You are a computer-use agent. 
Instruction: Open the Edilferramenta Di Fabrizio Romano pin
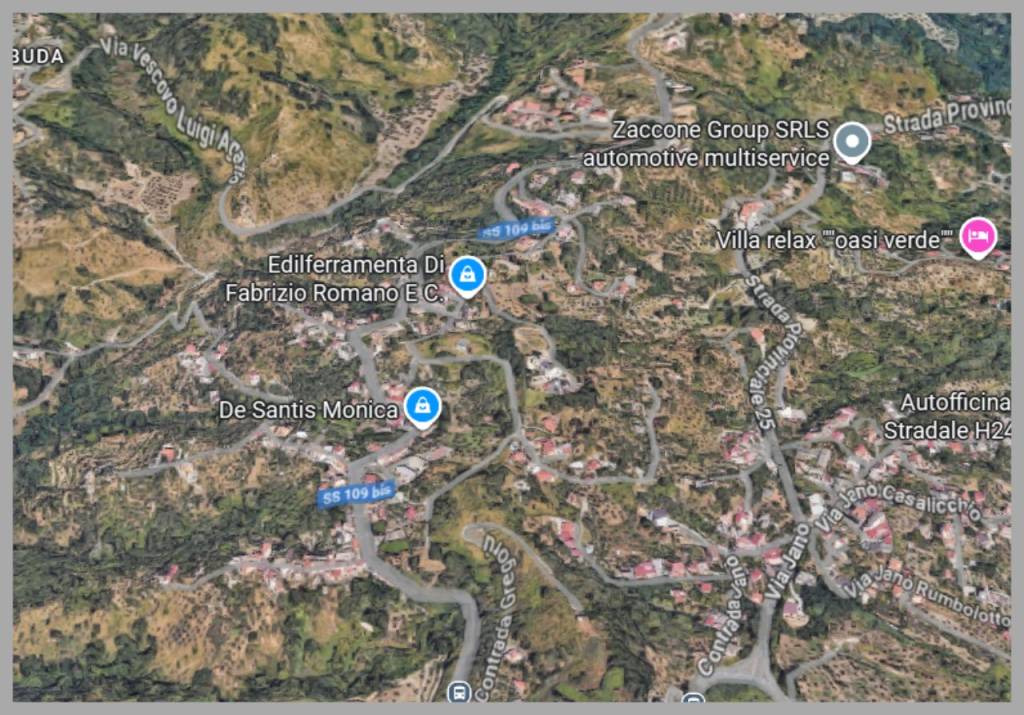point(466,275)
